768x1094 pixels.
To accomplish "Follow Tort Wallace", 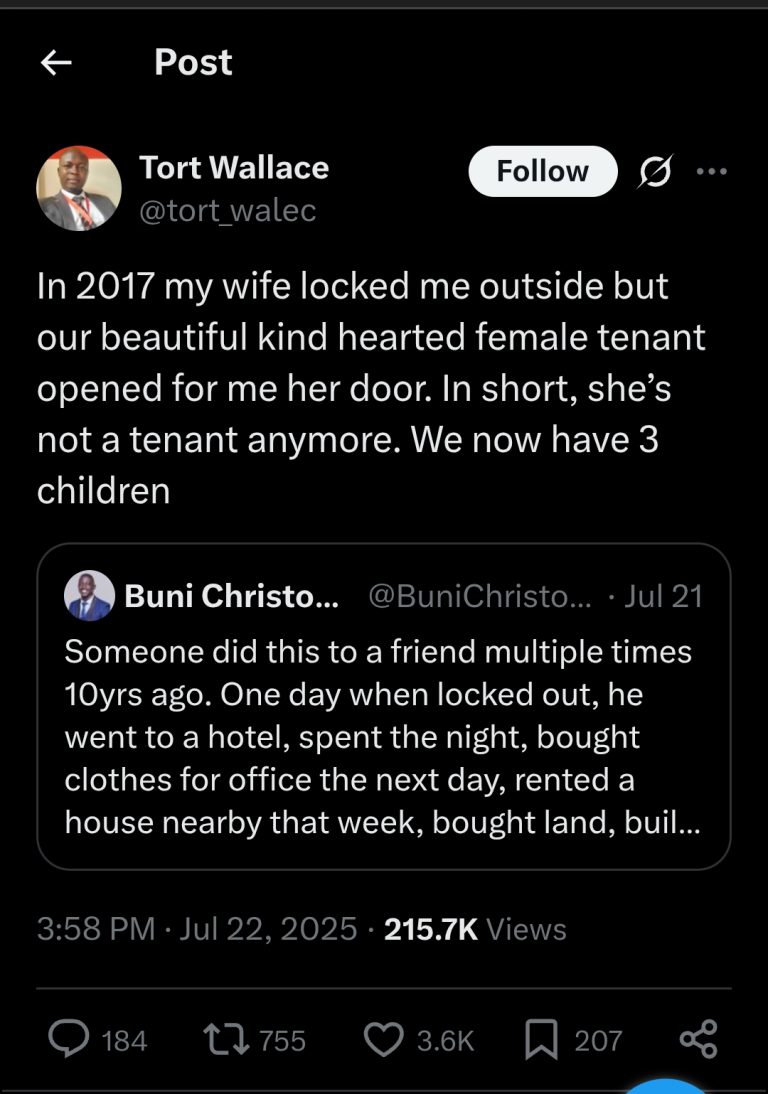I will [542, 171].
